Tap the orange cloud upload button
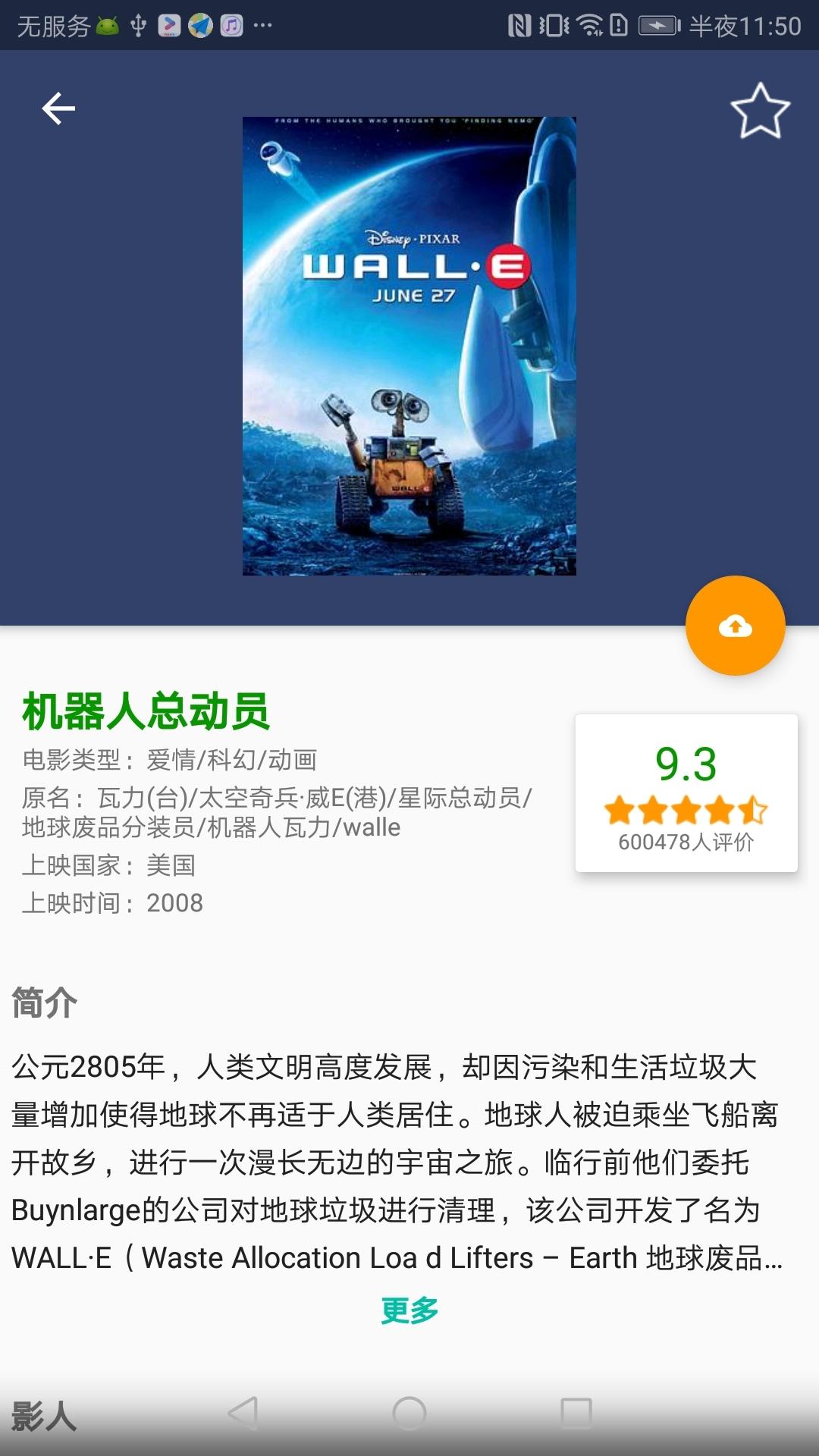Viewport: 819px width, 1456px height. click(x=735, y=626)
